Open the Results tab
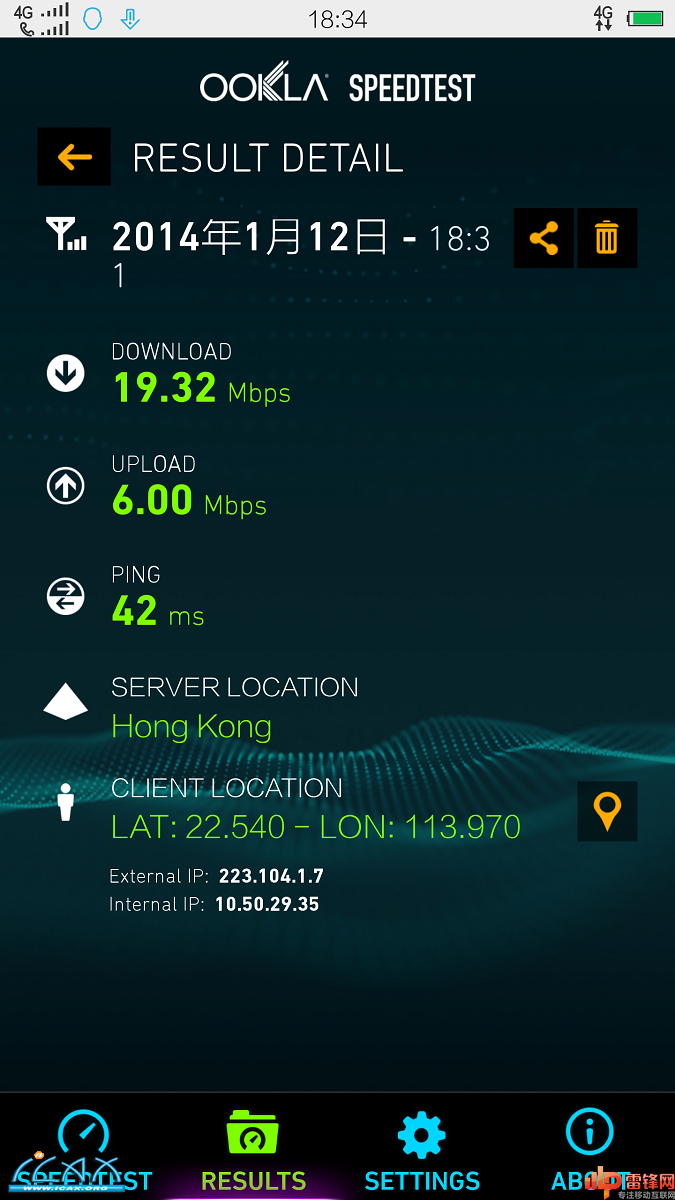The image size is (675, 1200). pyautogui.click(x=253, y=1150)
